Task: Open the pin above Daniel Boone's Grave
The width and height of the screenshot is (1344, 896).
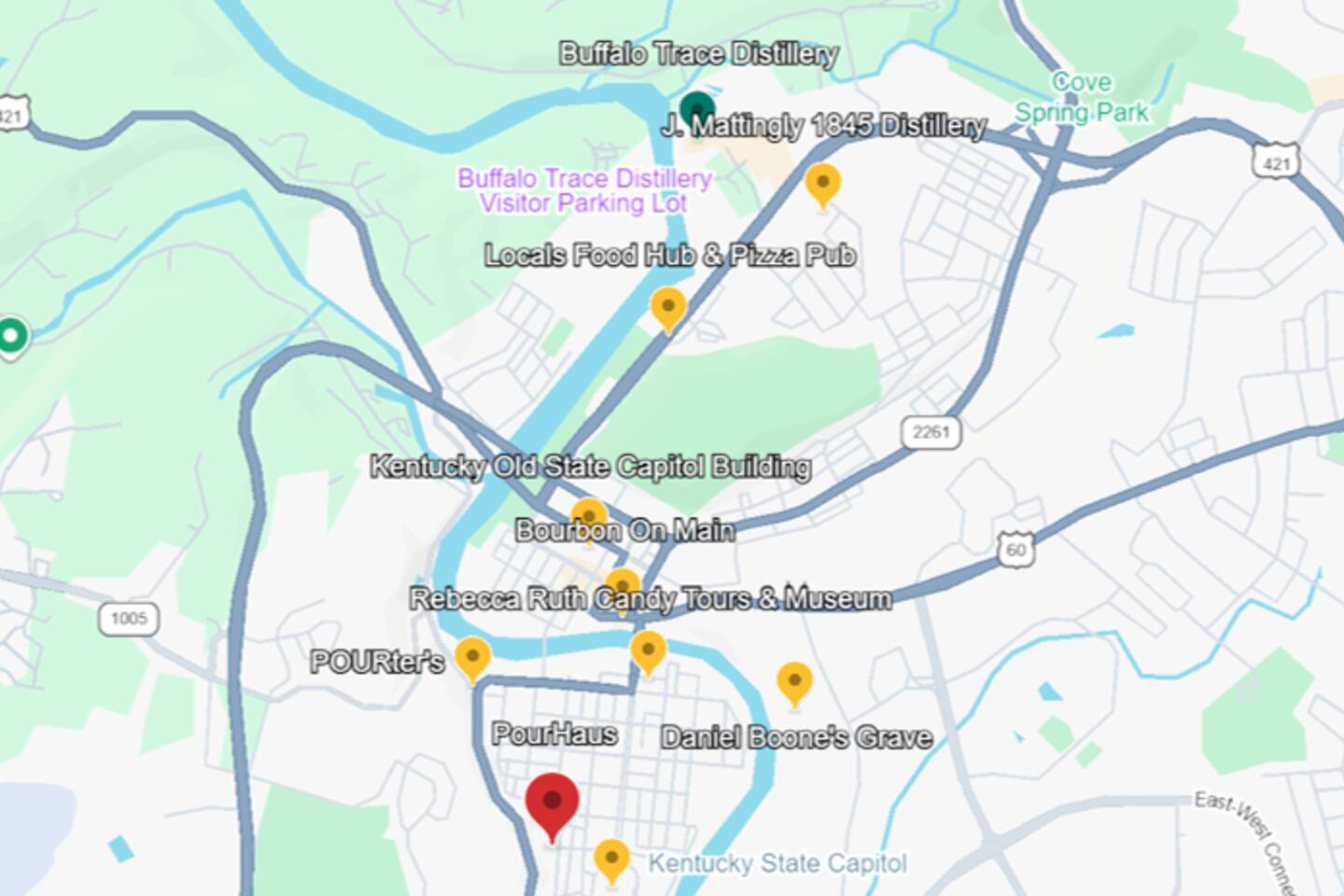Action: tap(793, 681)
